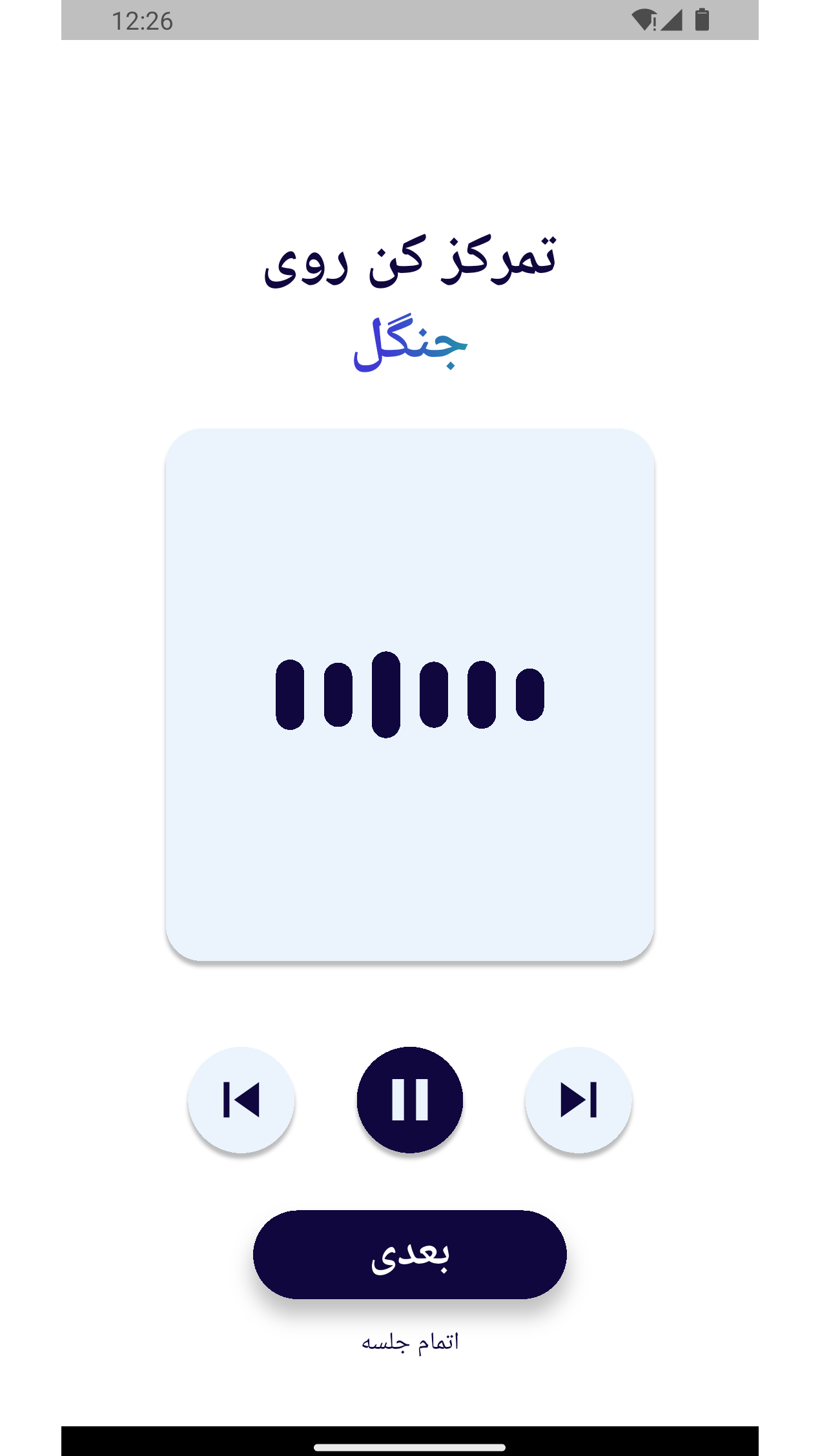The width and height of the screenshot is (820, 1456).
Task: Pause the forest sound playback
Action: 409,1099
